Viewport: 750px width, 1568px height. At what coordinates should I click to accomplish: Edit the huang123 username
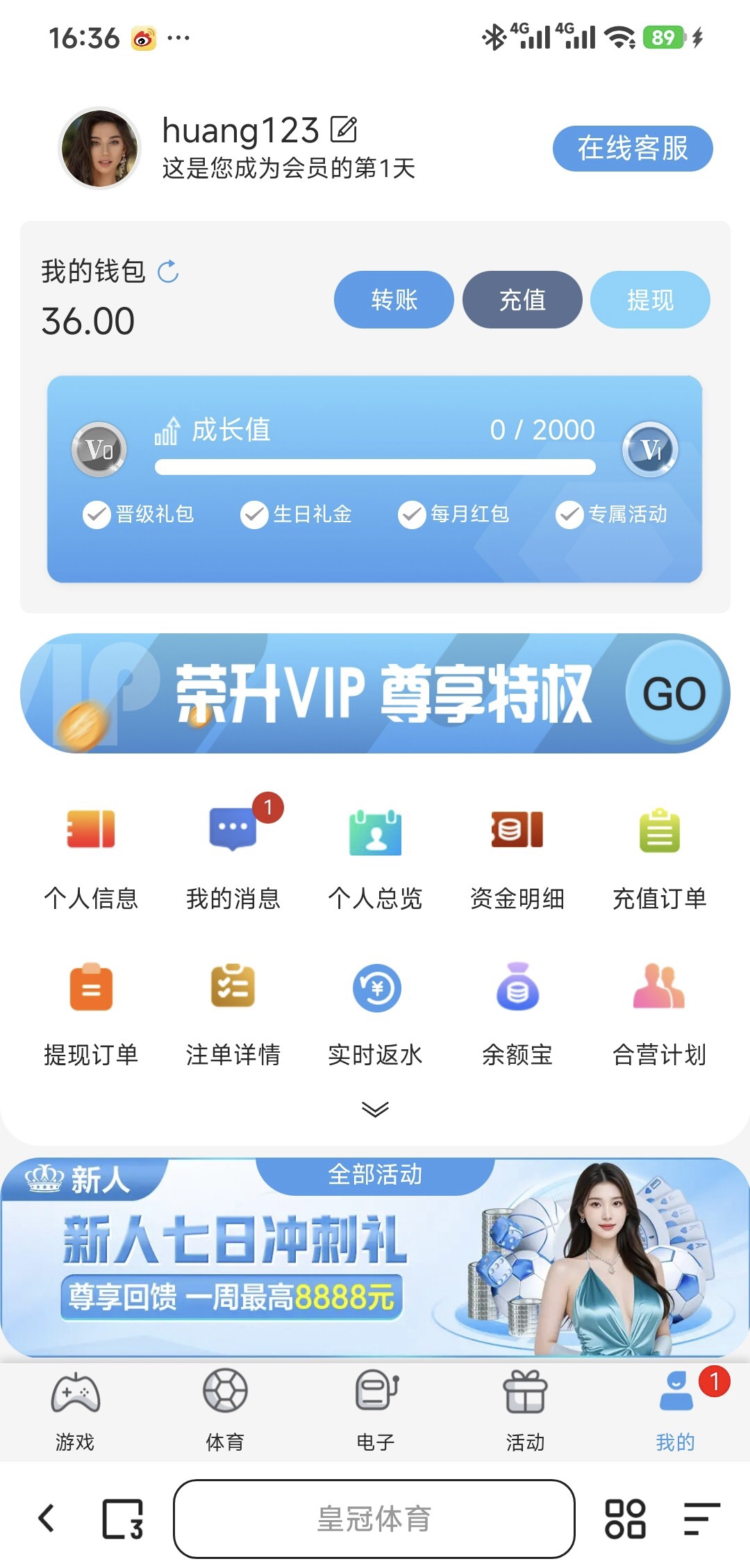coord(344,130)
